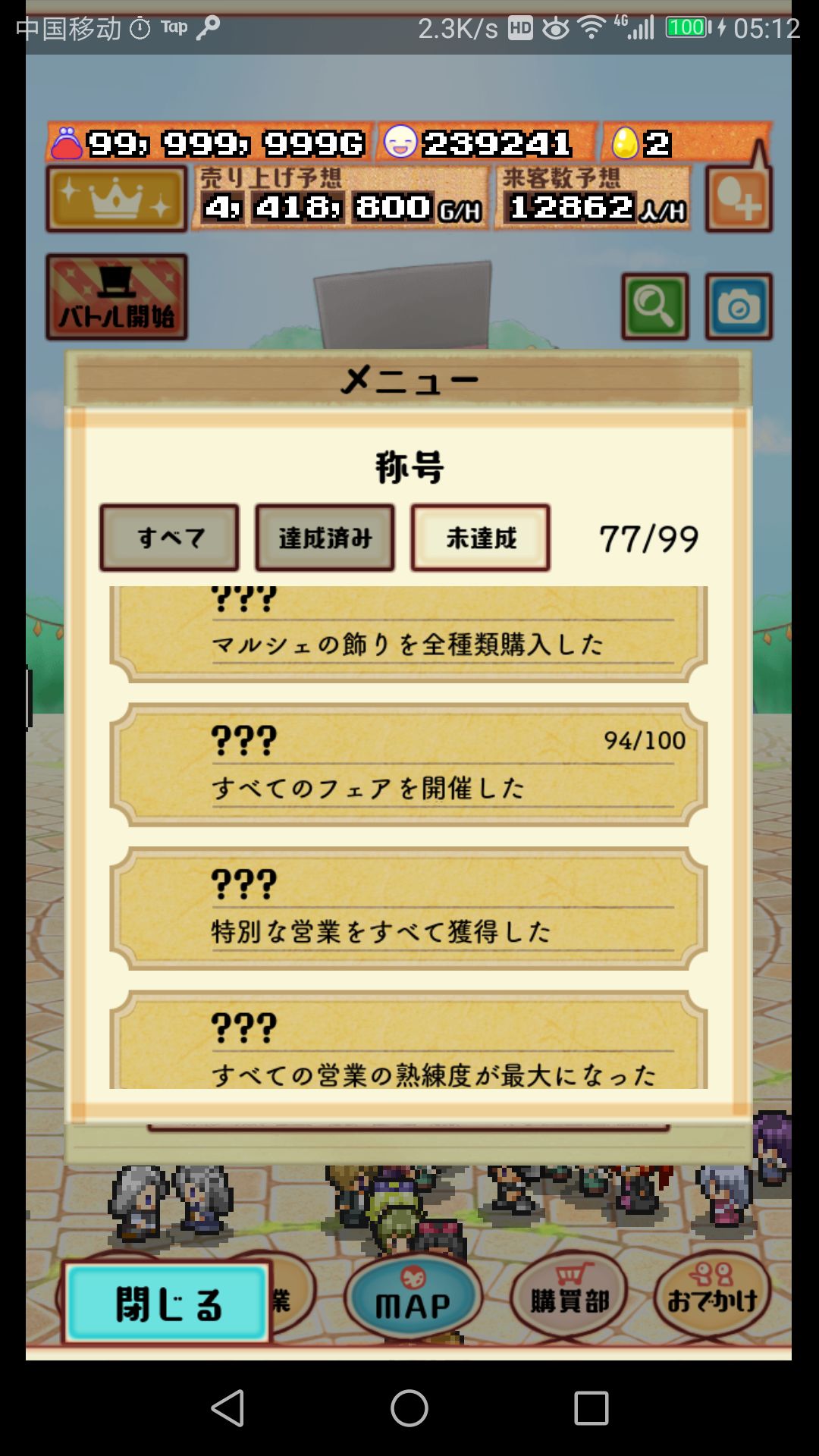Start a battle with バトル開始

pos(115,296)
